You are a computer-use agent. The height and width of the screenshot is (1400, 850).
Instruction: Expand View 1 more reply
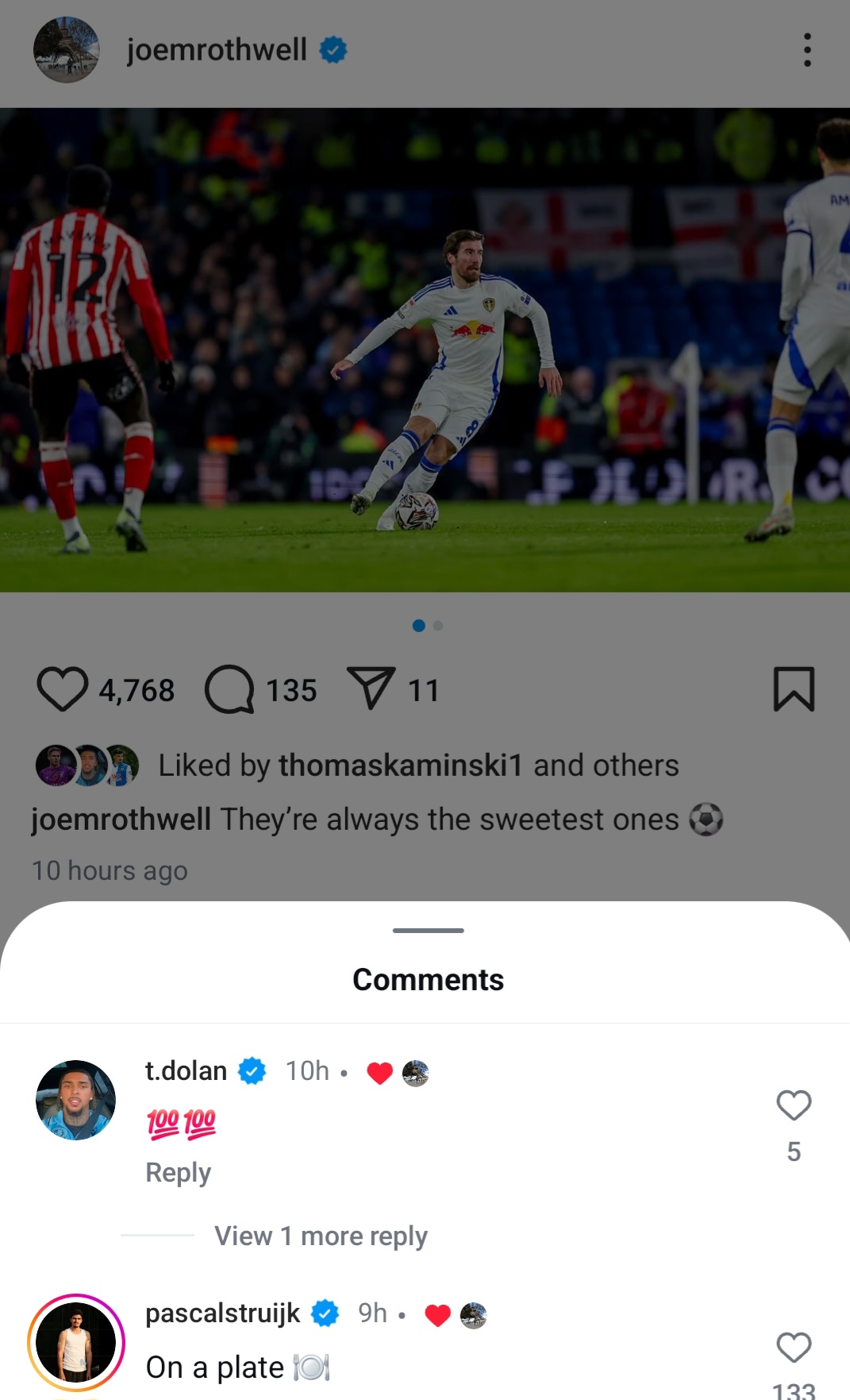tap(321, 1236)
